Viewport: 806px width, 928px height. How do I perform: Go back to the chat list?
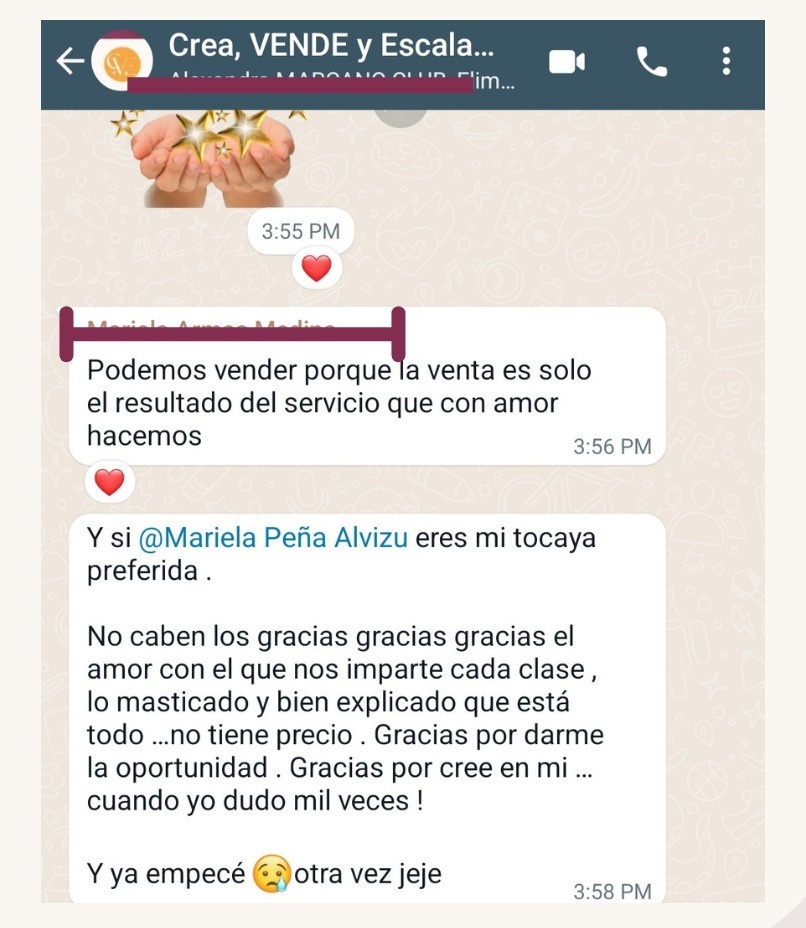tap(68, 62)
